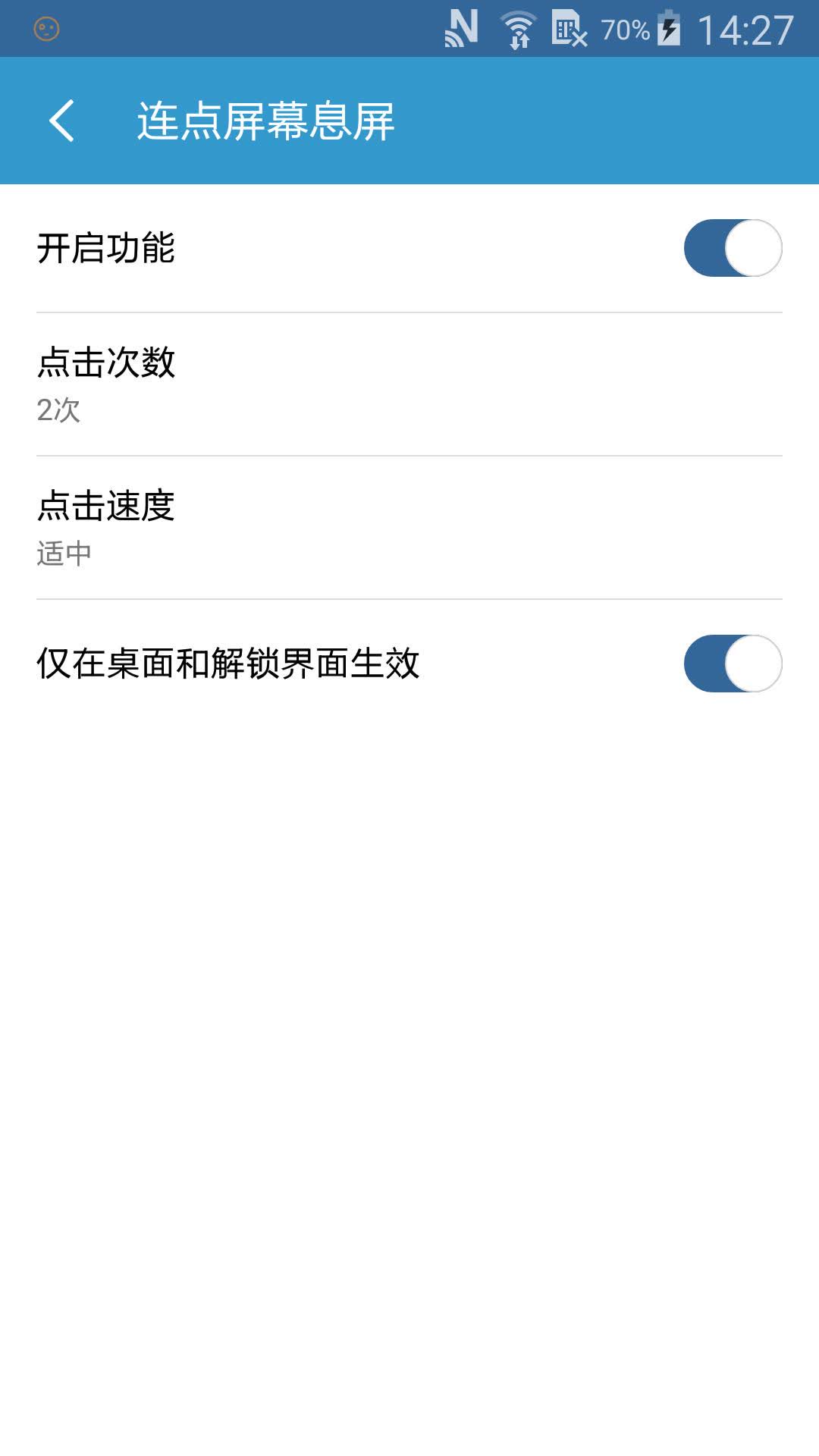Open 点击速度 setting
The width and height of the screenshot is (819, 1456).
(409, 527)
